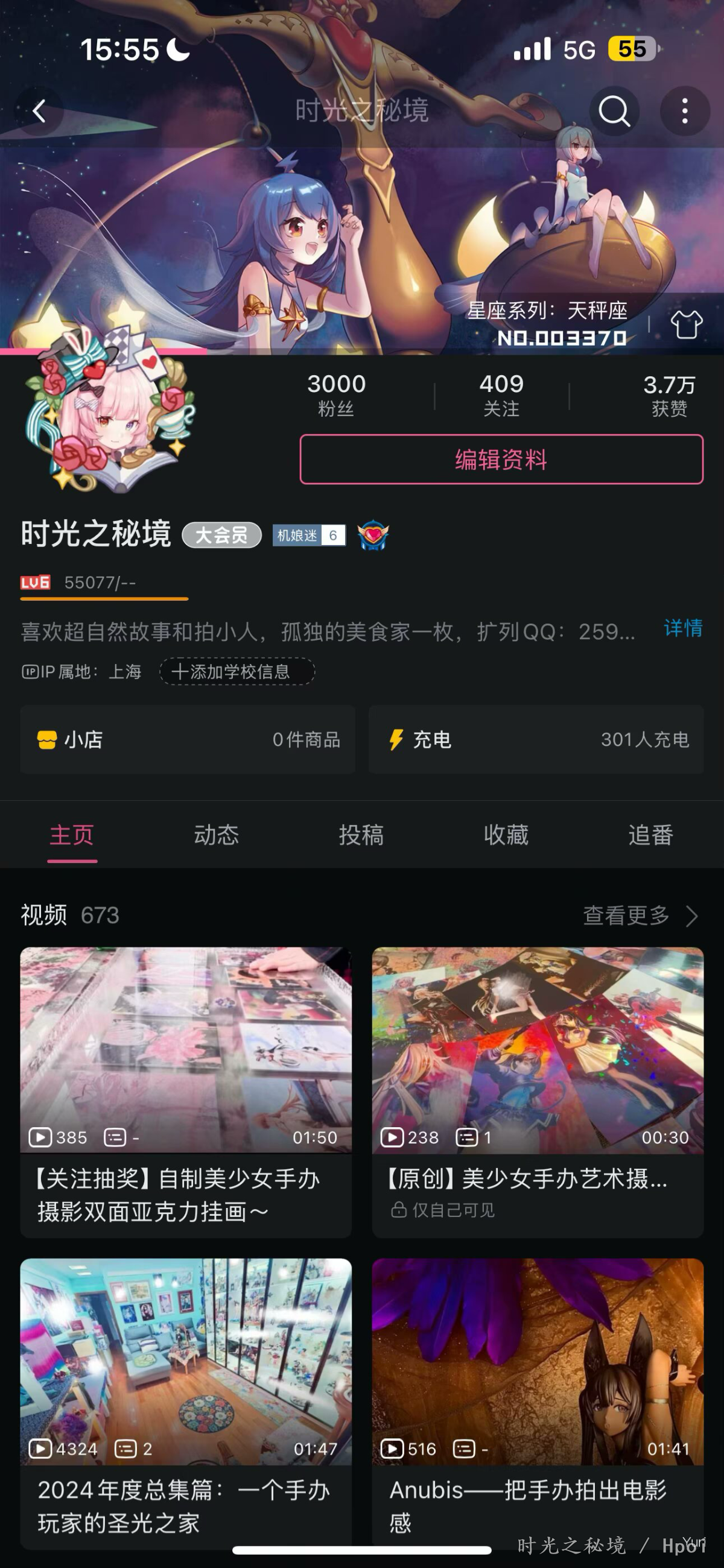
Task: Open the outfit (T-shirt) icon on banner
Action: (686, 324)
